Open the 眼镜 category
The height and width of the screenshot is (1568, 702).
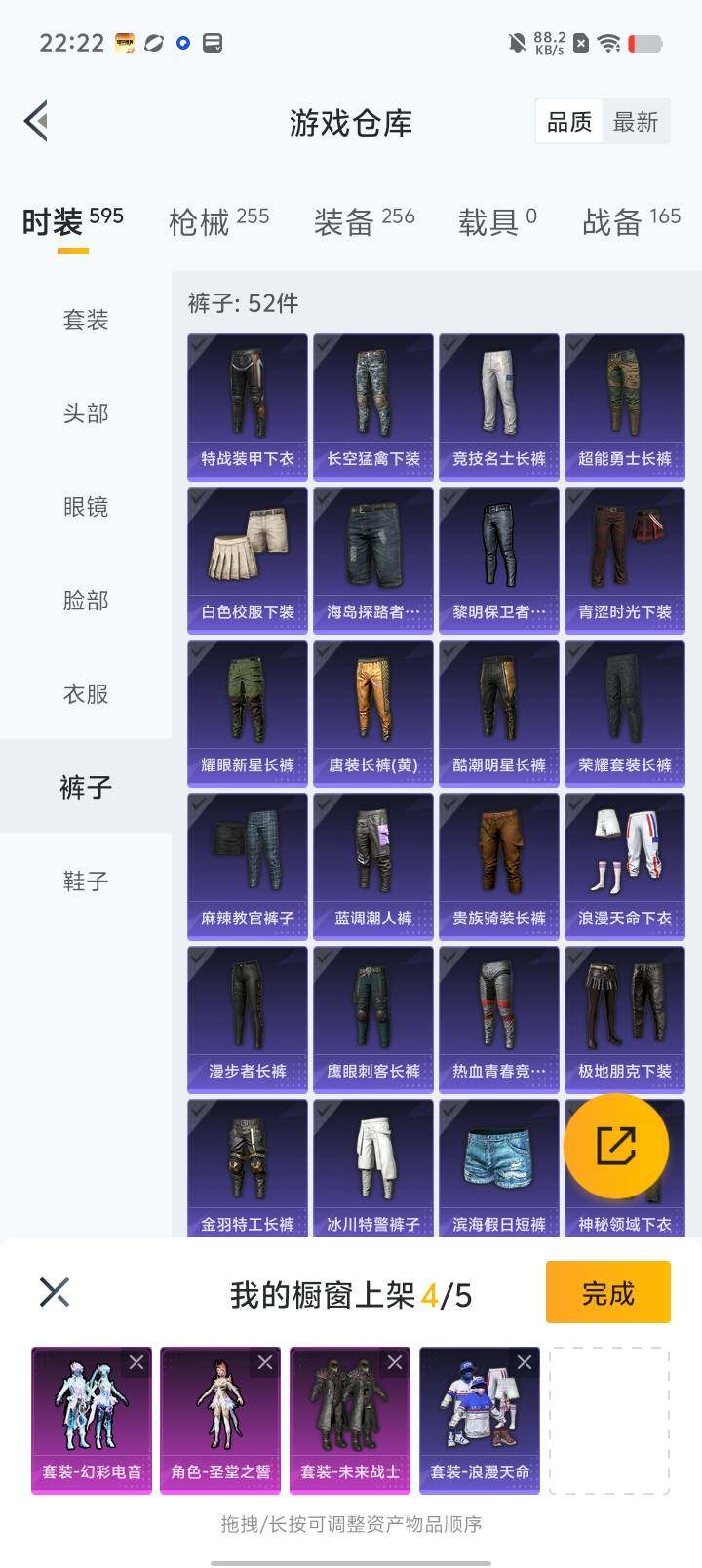pos(86,507)
